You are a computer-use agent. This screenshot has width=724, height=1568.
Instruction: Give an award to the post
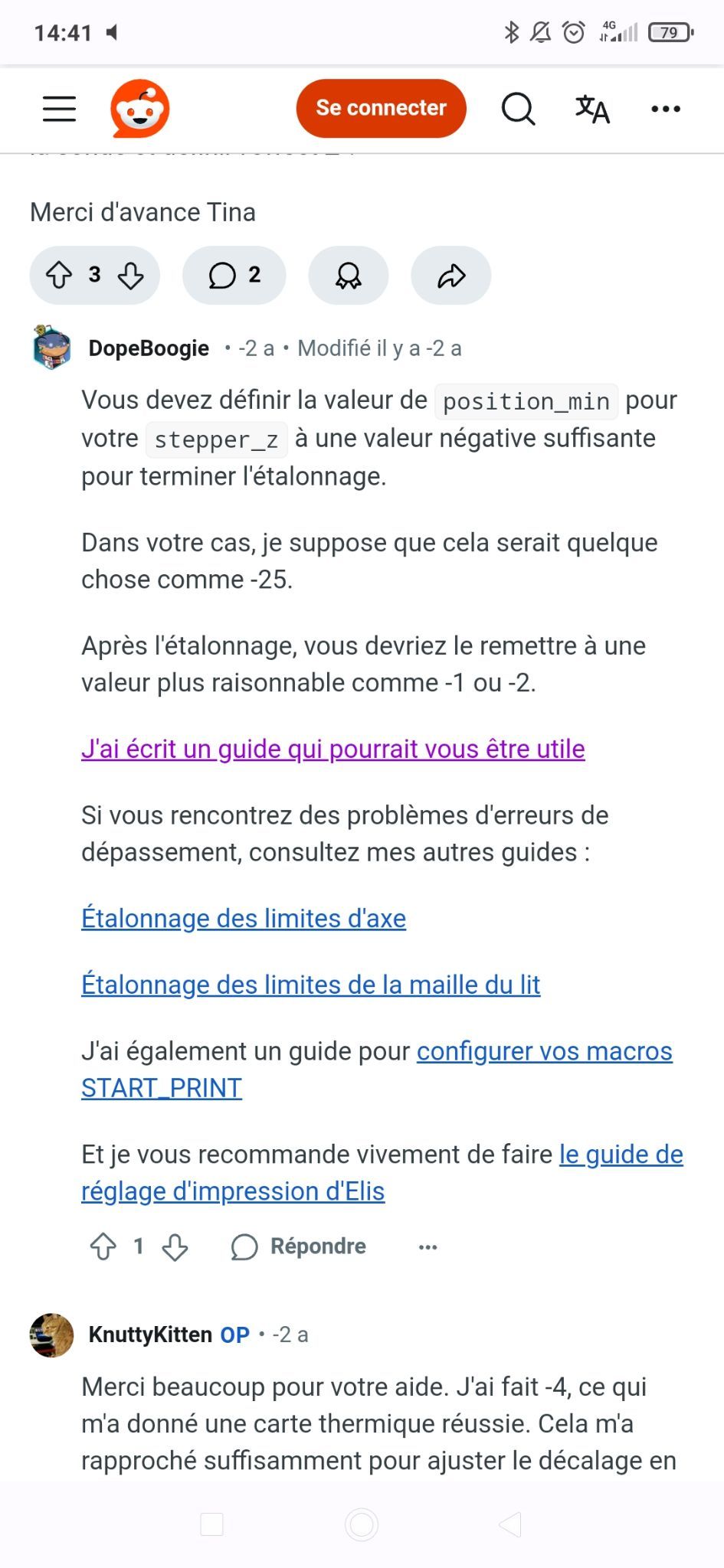click(x=349, y=275)
